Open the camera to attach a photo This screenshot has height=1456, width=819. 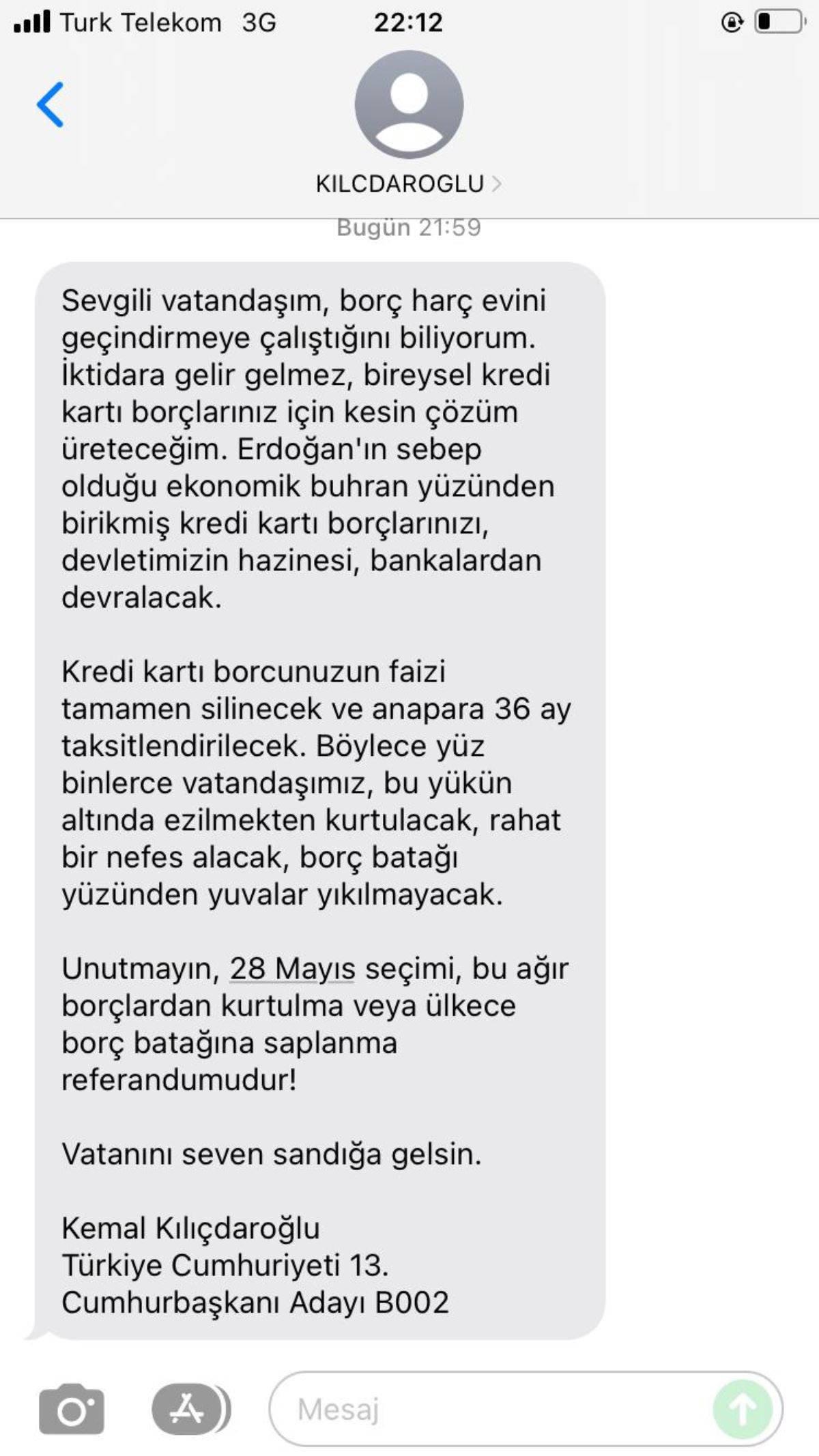tap(72, 1409)
